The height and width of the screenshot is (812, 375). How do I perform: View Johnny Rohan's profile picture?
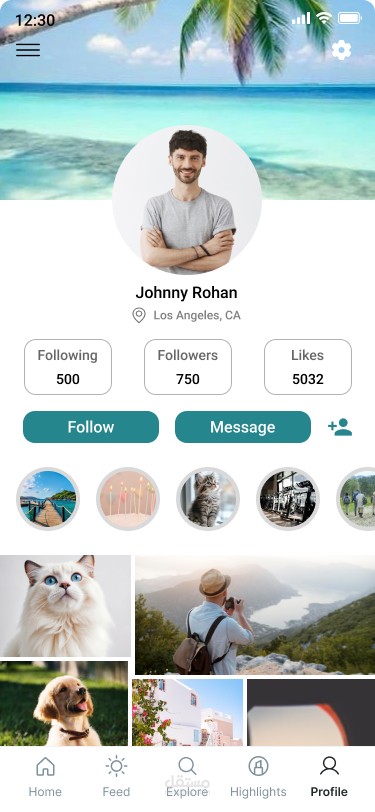click(187, 200)
